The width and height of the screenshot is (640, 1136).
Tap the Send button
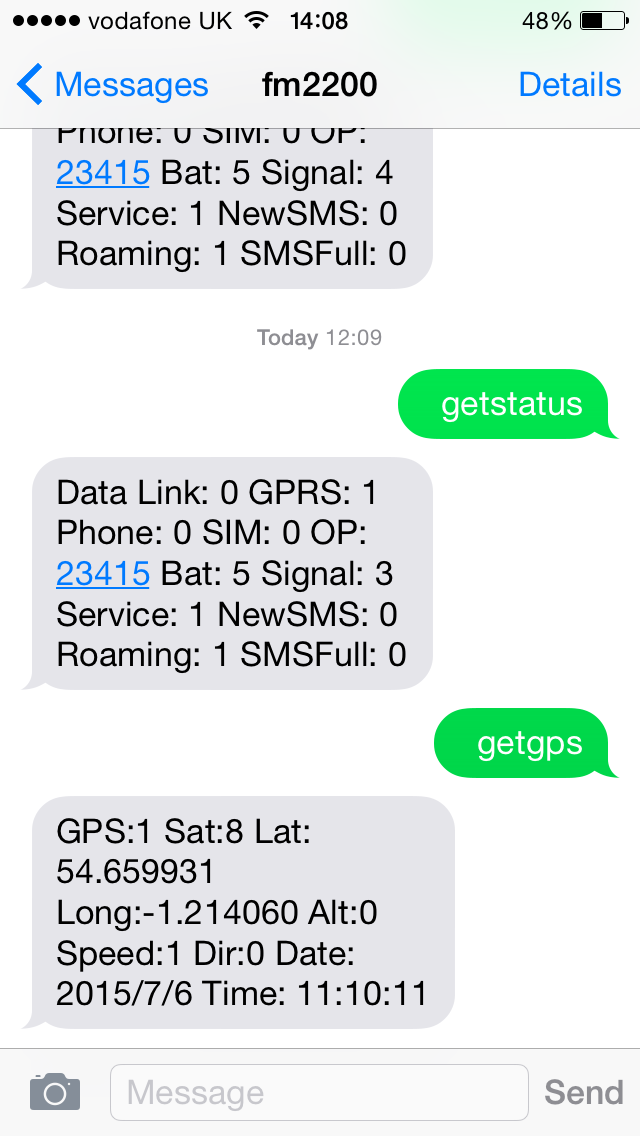pos(584,1092)
